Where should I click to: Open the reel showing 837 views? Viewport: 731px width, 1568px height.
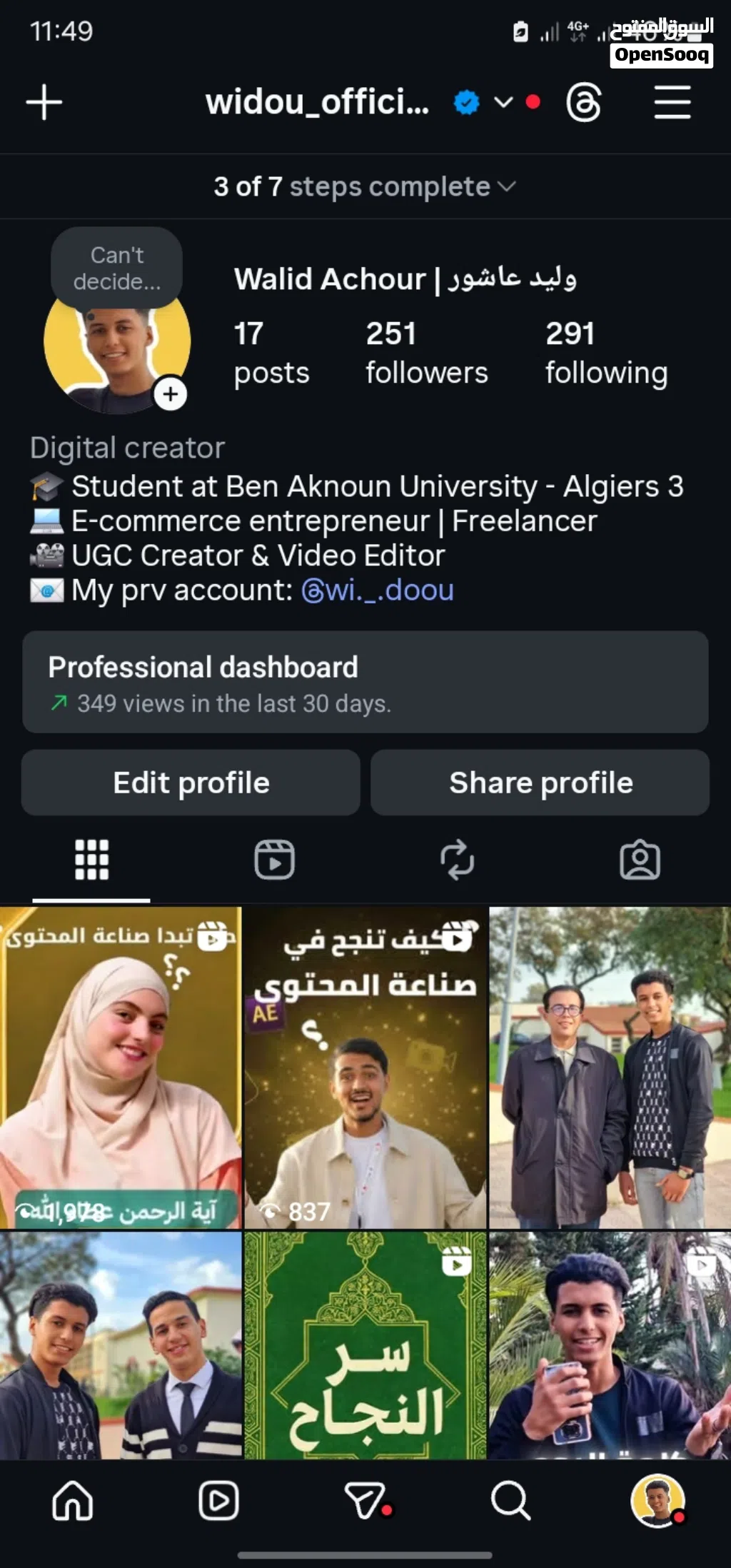tap(365, 1067)
